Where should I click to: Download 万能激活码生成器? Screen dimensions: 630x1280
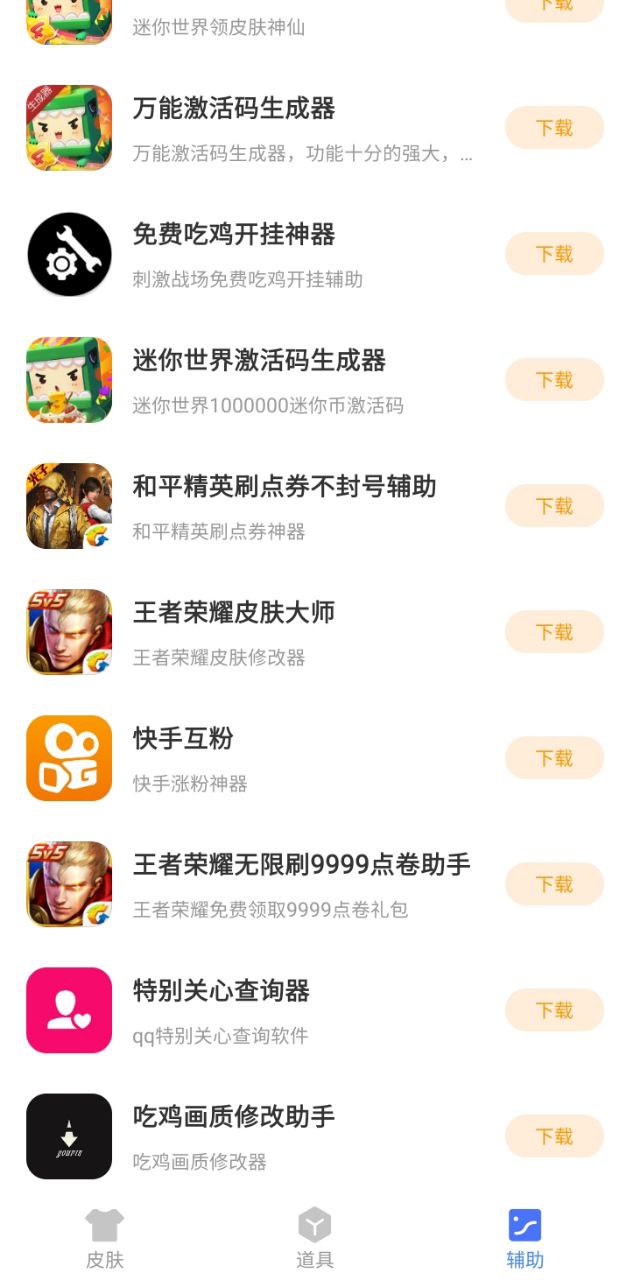point(554,128)
